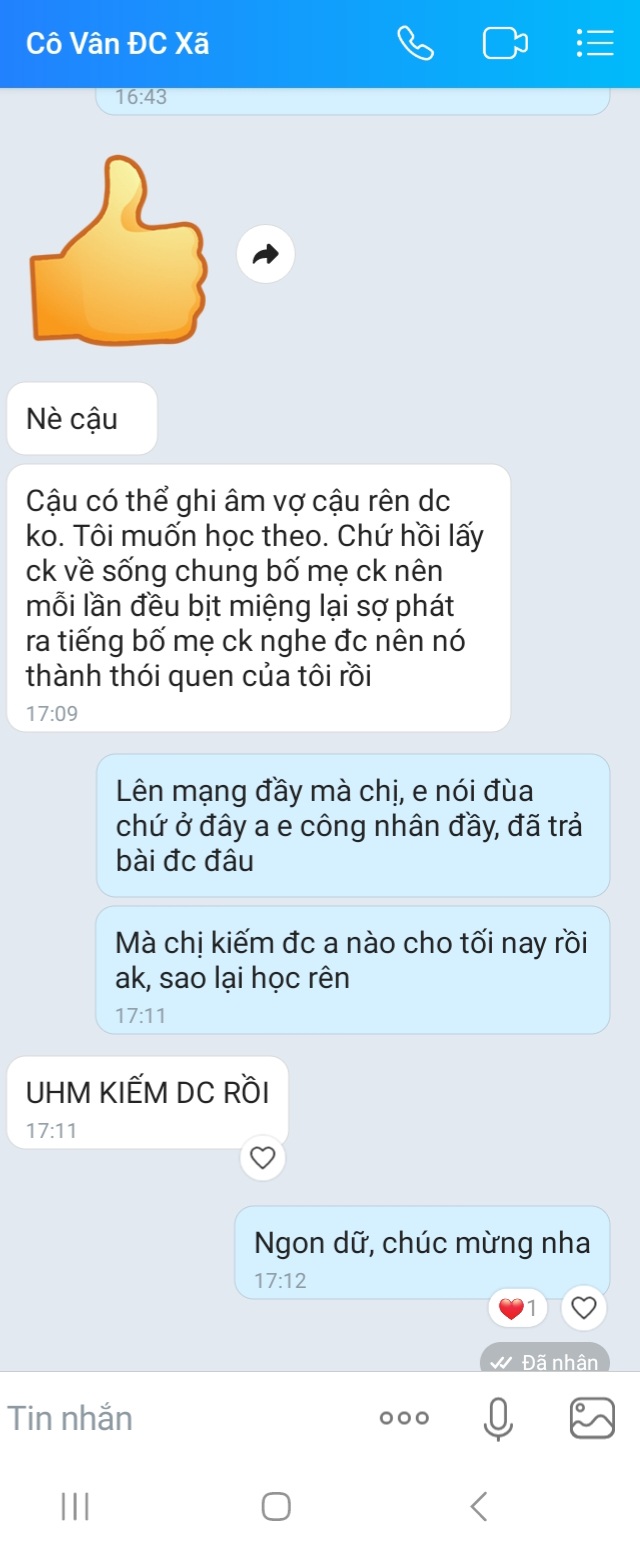Open more options with three dots

(x=404, y=1417)
